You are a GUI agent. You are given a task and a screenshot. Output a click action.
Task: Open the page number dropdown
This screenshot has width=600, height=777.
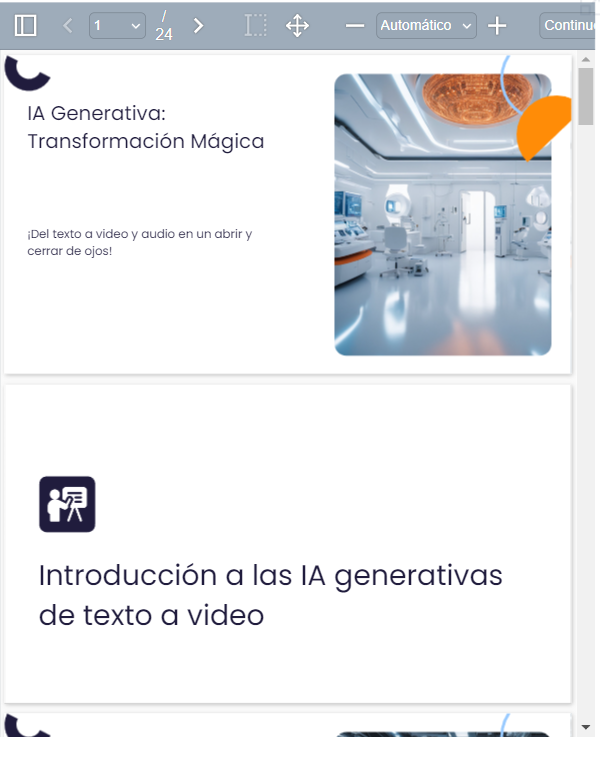point(117,25)
